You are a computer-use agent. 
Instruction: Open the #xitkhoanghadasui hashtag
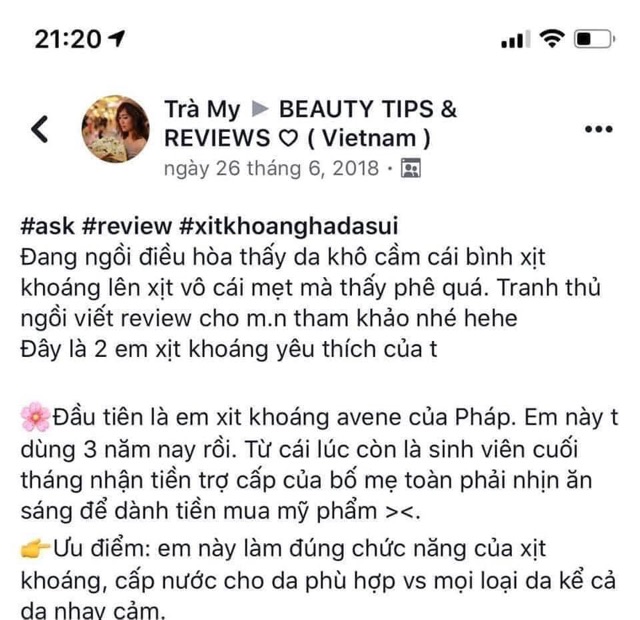pos(289,227)
